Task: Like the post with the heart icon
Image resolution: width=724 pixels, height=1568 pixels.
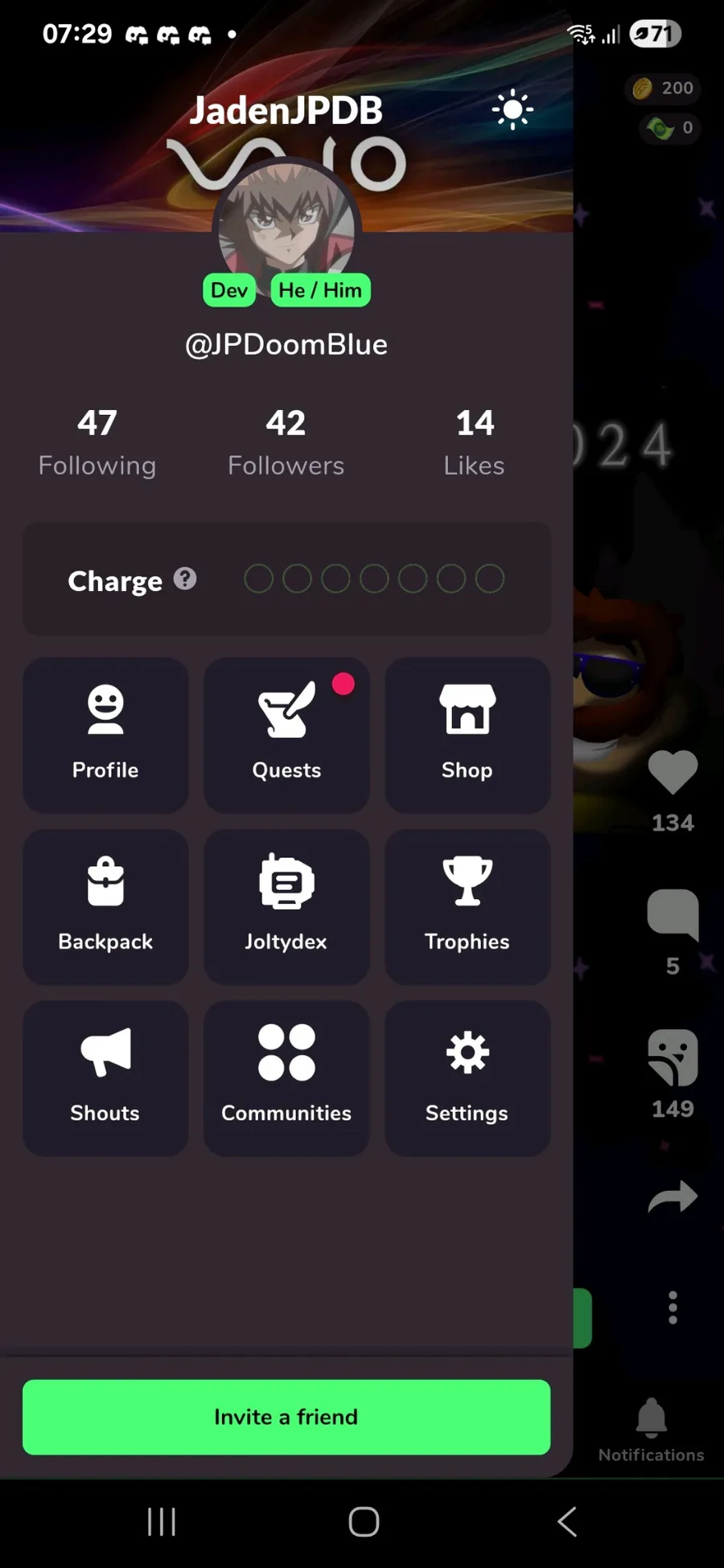Action: click(673, 772)
